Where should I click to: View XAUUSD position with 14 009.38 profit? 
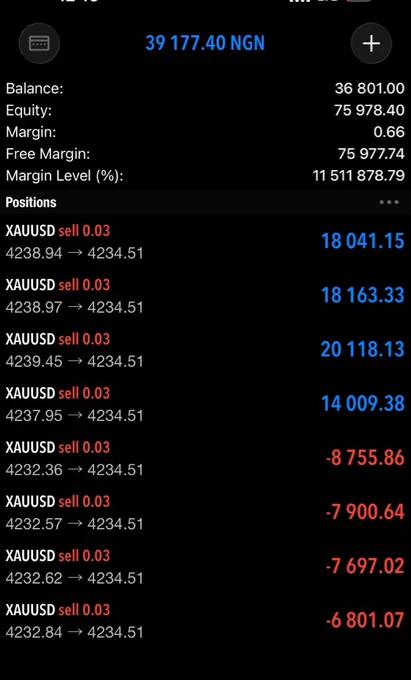206,404
